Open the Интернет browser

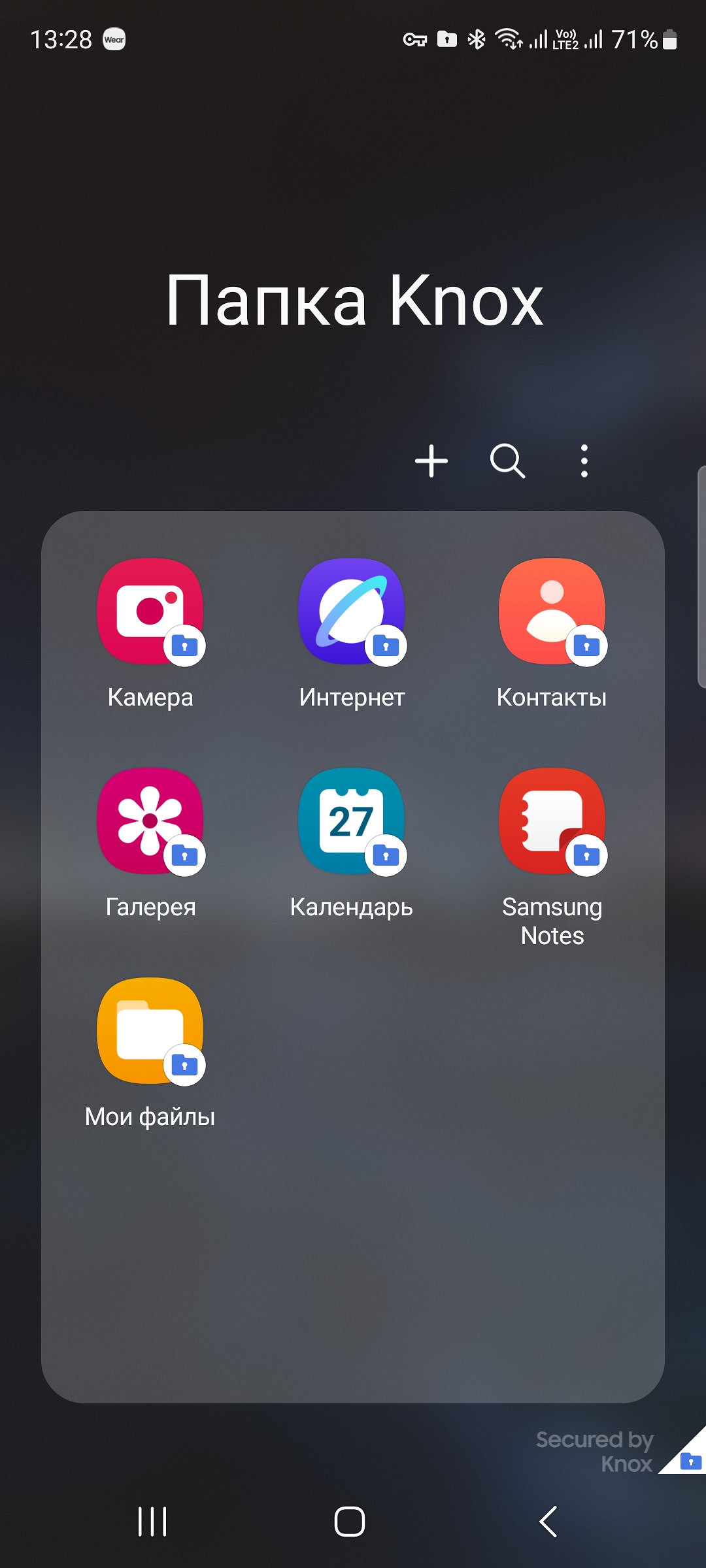pyautogui.click(x=352, y=612)
